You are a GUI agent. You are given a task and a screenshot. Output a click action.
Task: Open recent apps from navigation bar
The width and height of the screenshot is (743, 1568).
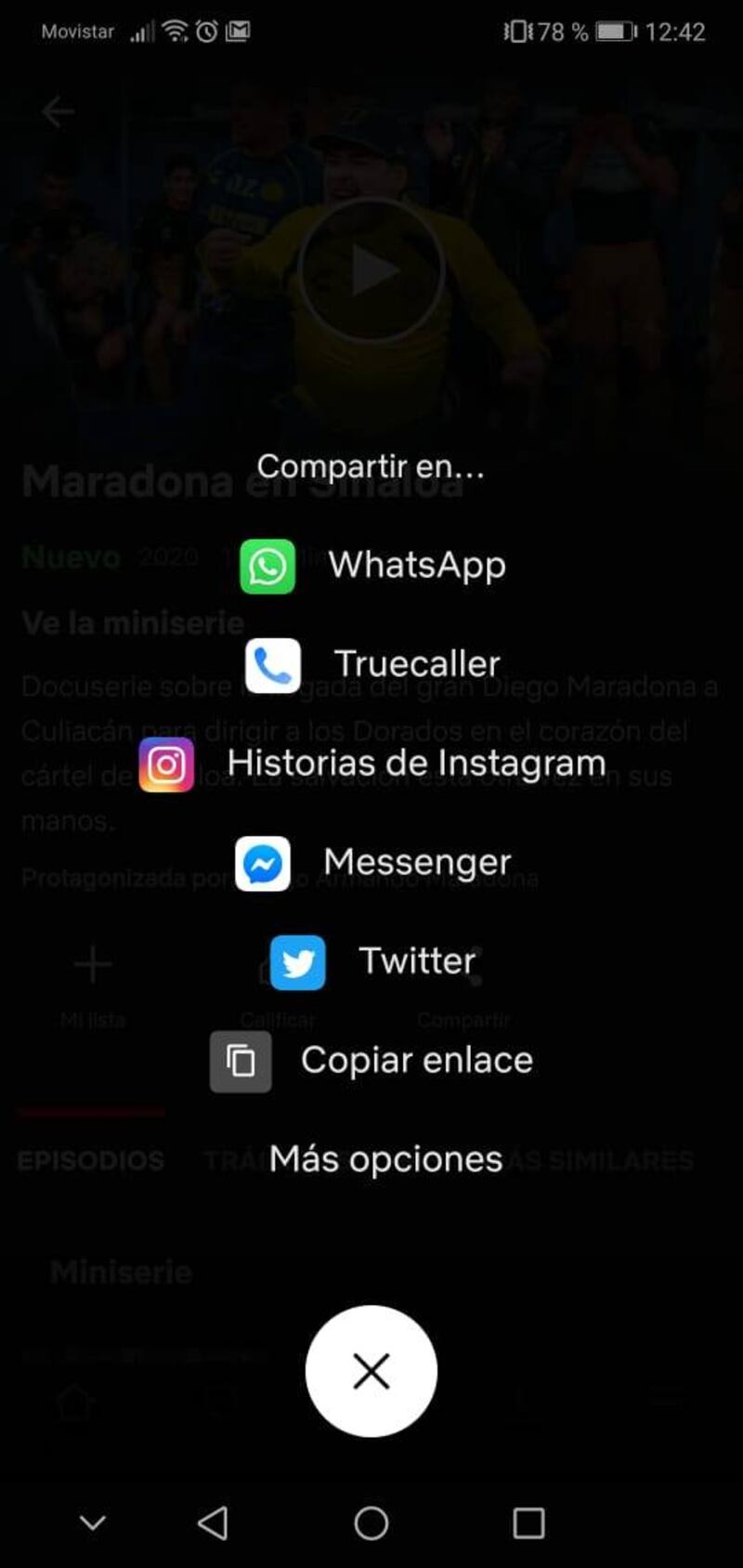tap(528, 1523)
